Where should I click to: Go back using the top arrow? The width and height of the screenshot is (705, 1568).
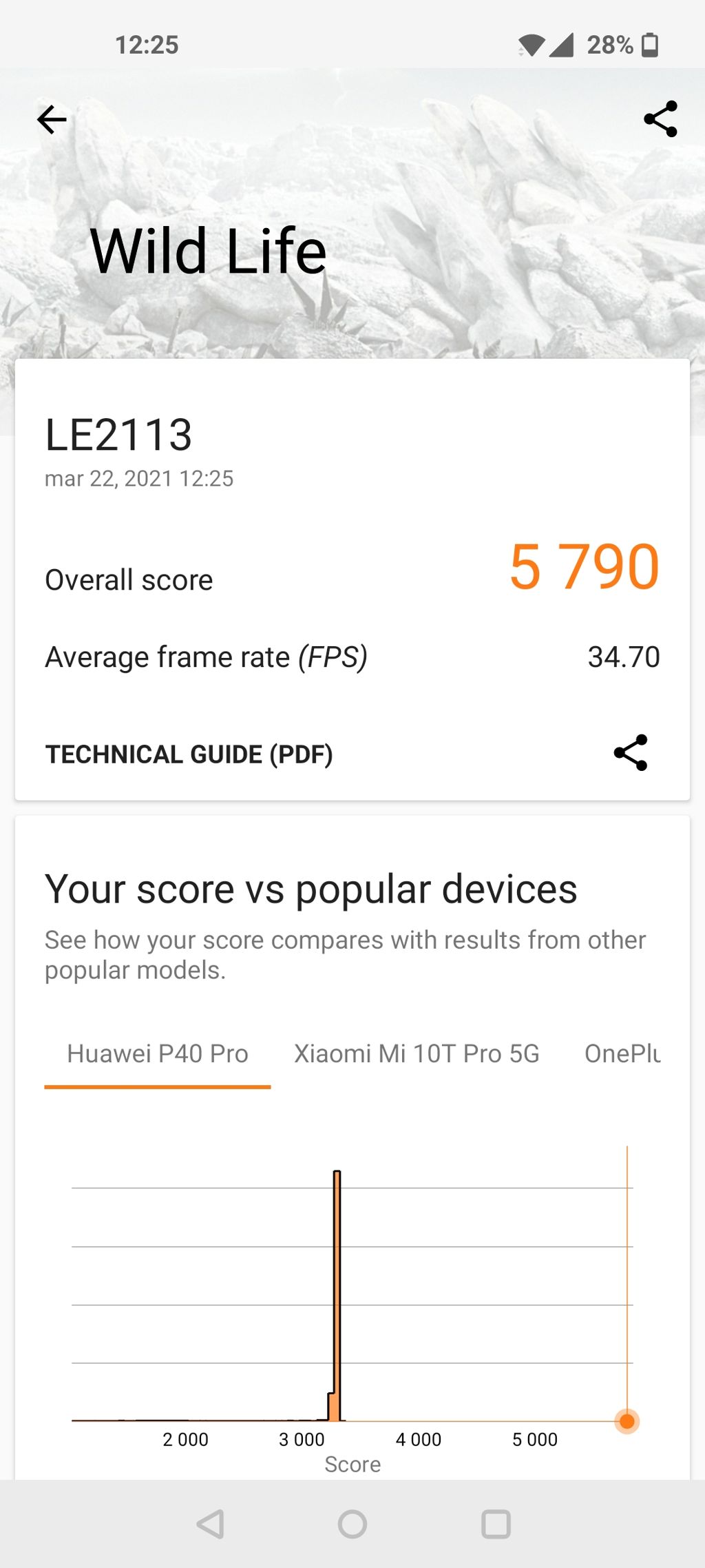[52, 120]
